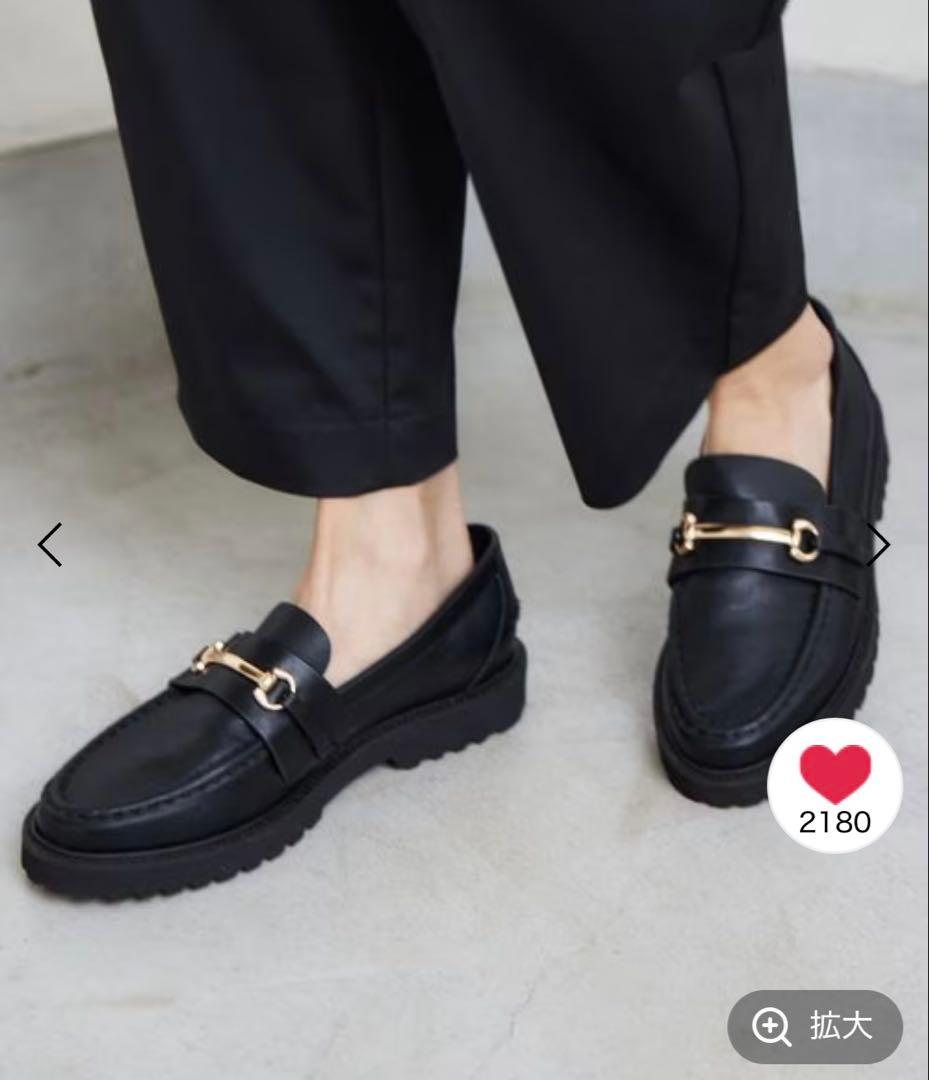Go to the next product image
The image size is (929, 1080).
pos(878,545)
